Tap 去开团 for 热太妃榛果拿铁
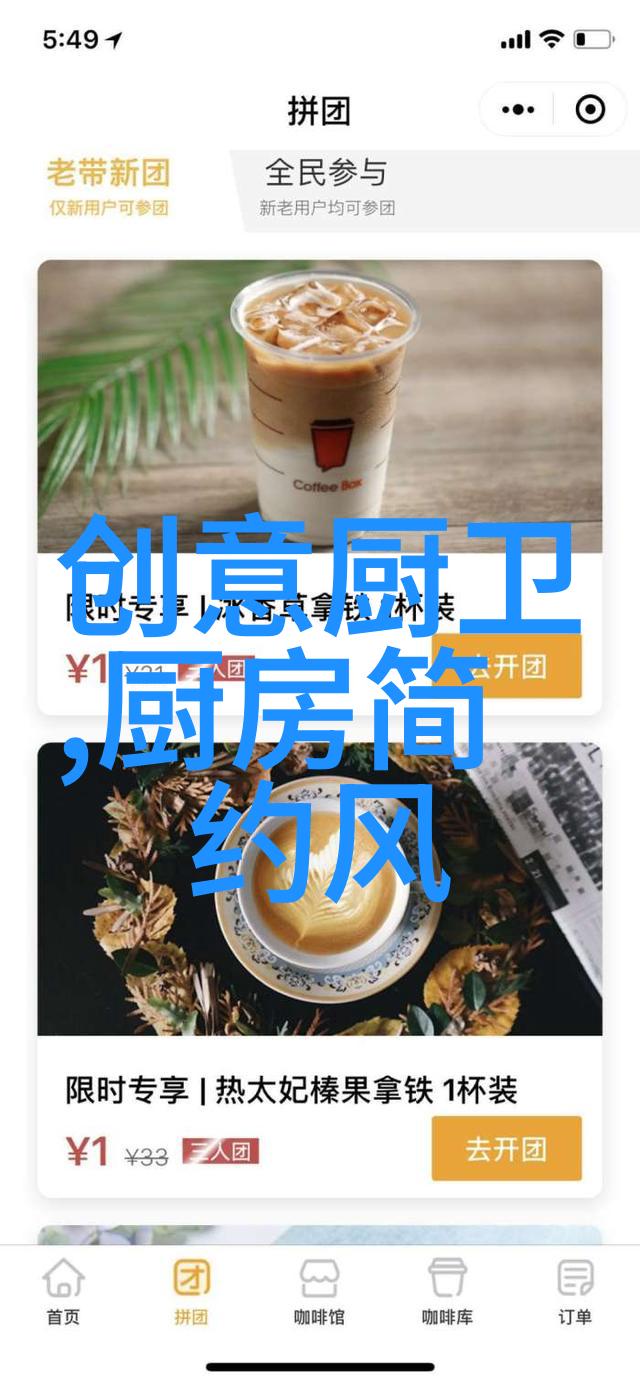This screenshot has height=1385, width=640. (506, 1149)
